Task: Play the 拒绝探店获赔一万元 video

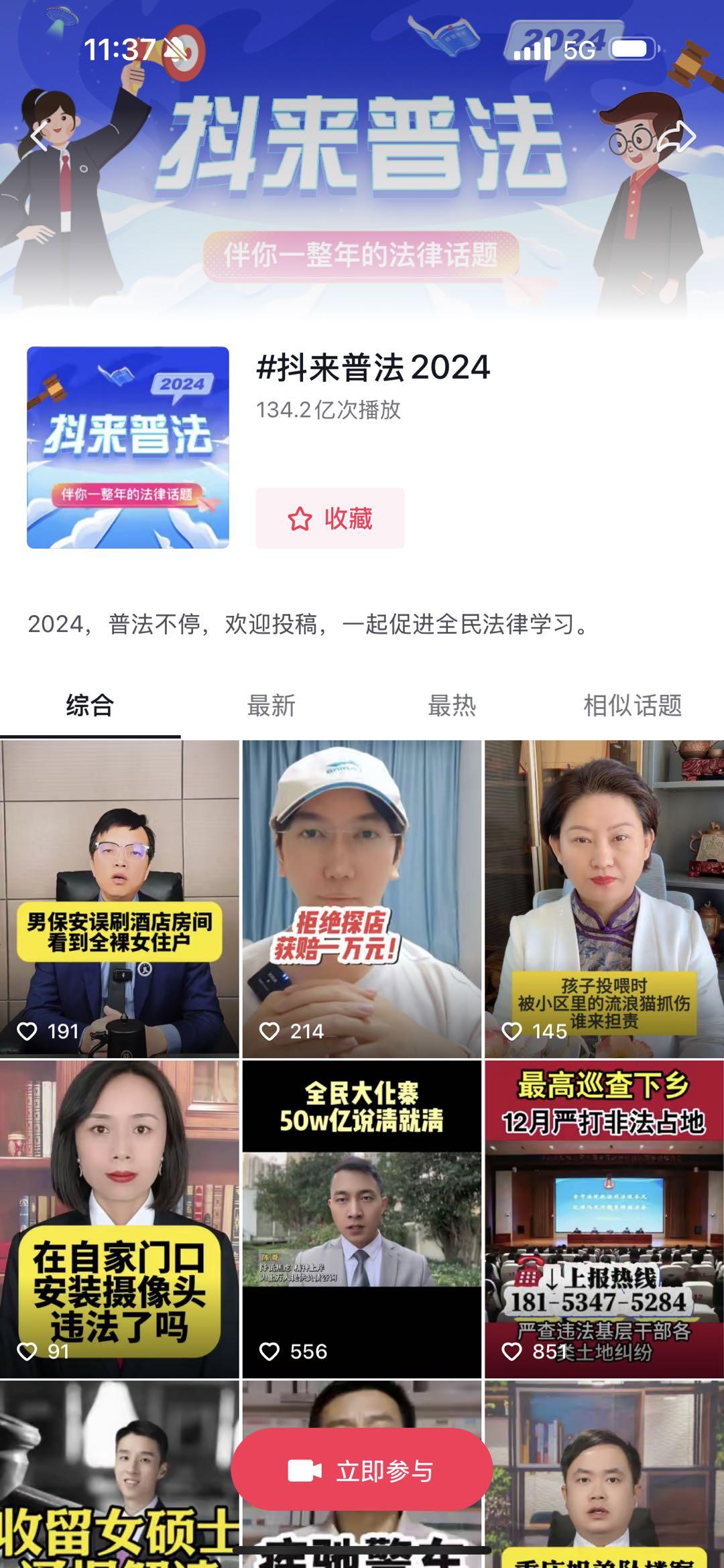Action: point(361,898)
